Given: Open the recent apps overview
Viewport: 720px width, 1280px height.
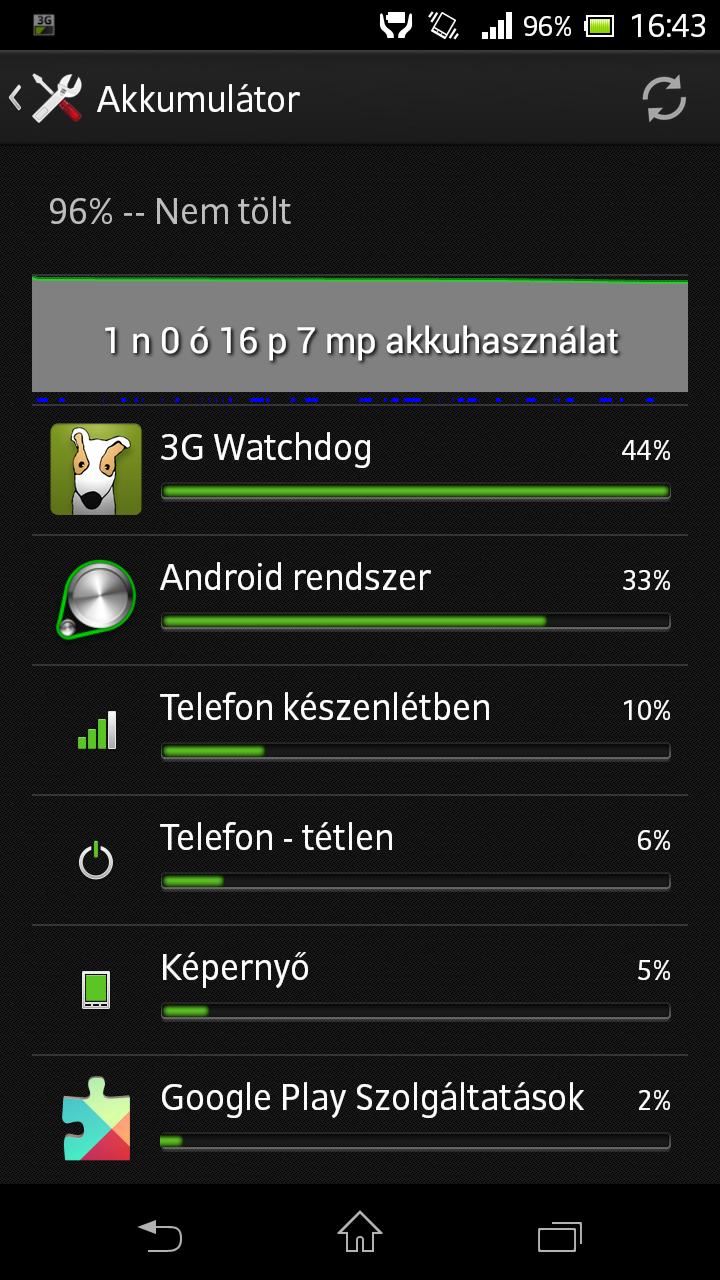Looking at the screenshot, I should pyautogui.click(x=560, y=1234).
